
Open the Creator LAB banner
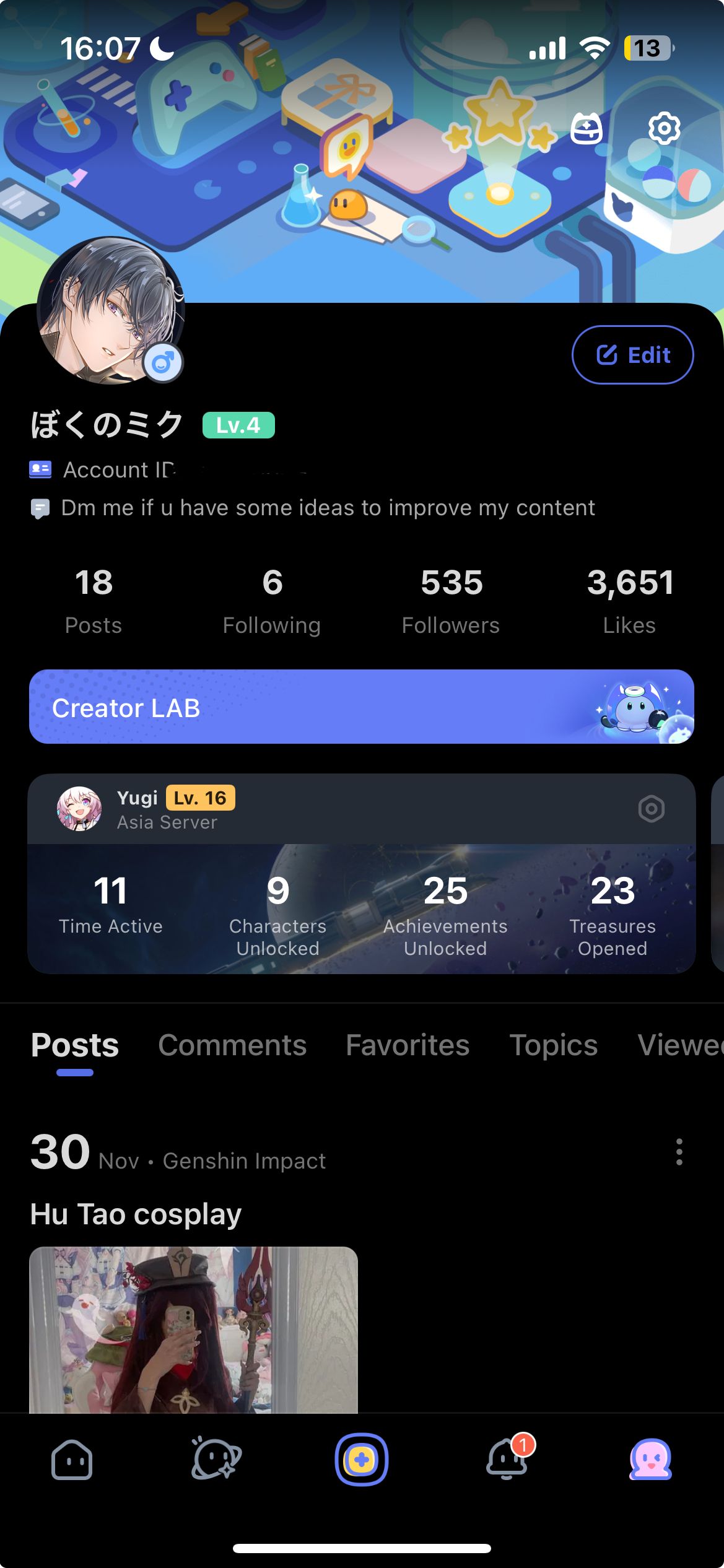tap(361, 707)
